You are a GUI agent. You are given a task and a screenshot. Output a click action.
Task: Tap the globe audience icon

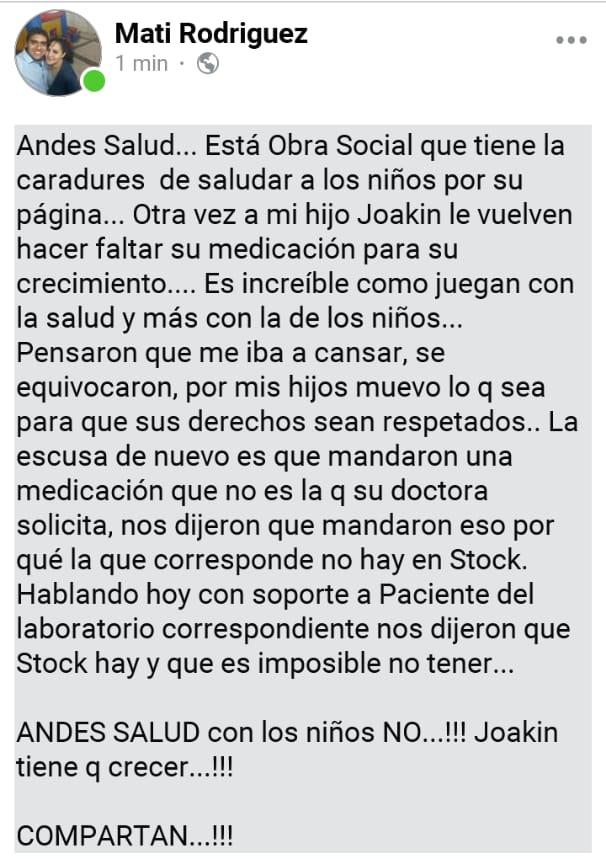(x=207, y=64)
